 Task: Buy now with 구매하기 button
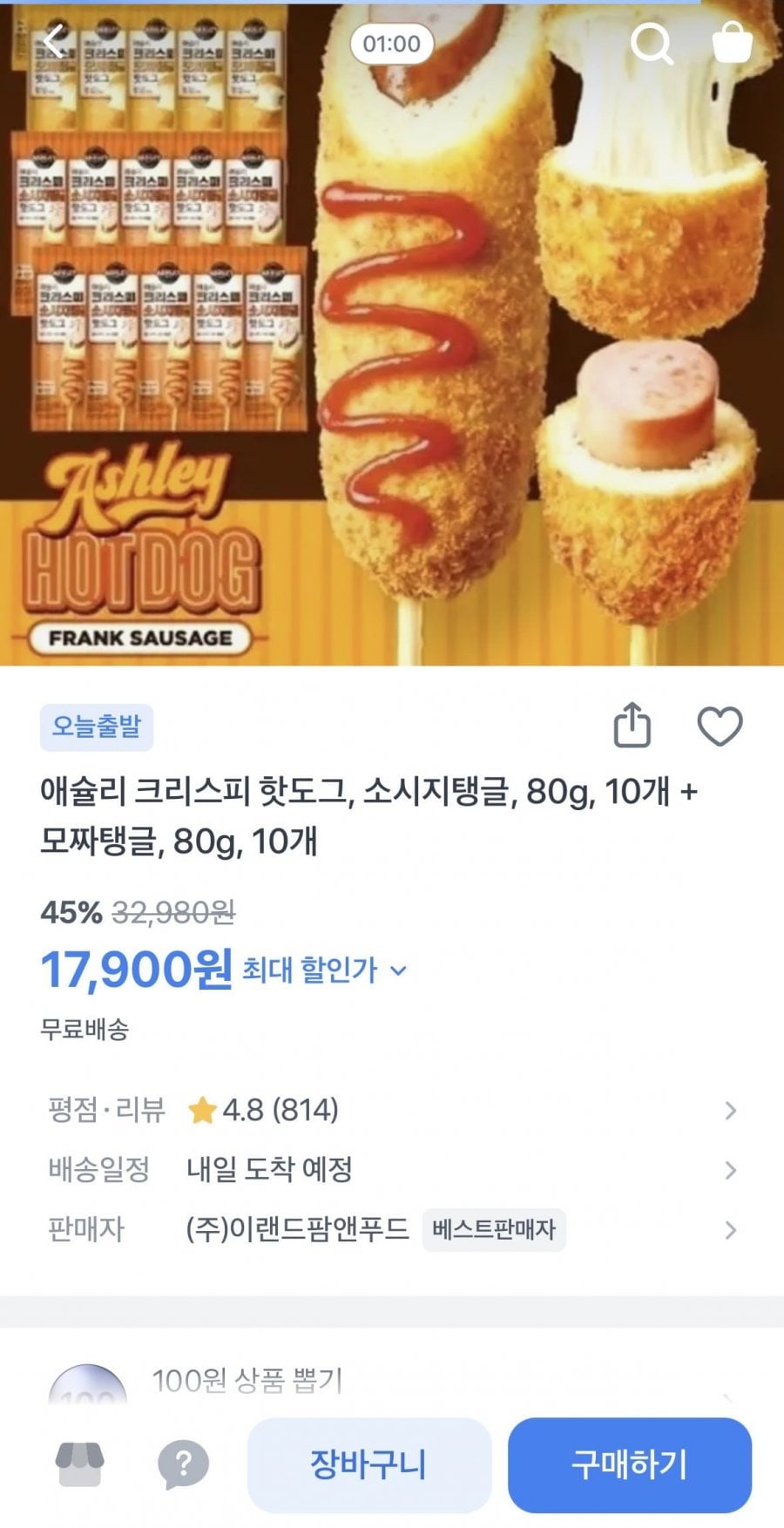pos(629,1464)
